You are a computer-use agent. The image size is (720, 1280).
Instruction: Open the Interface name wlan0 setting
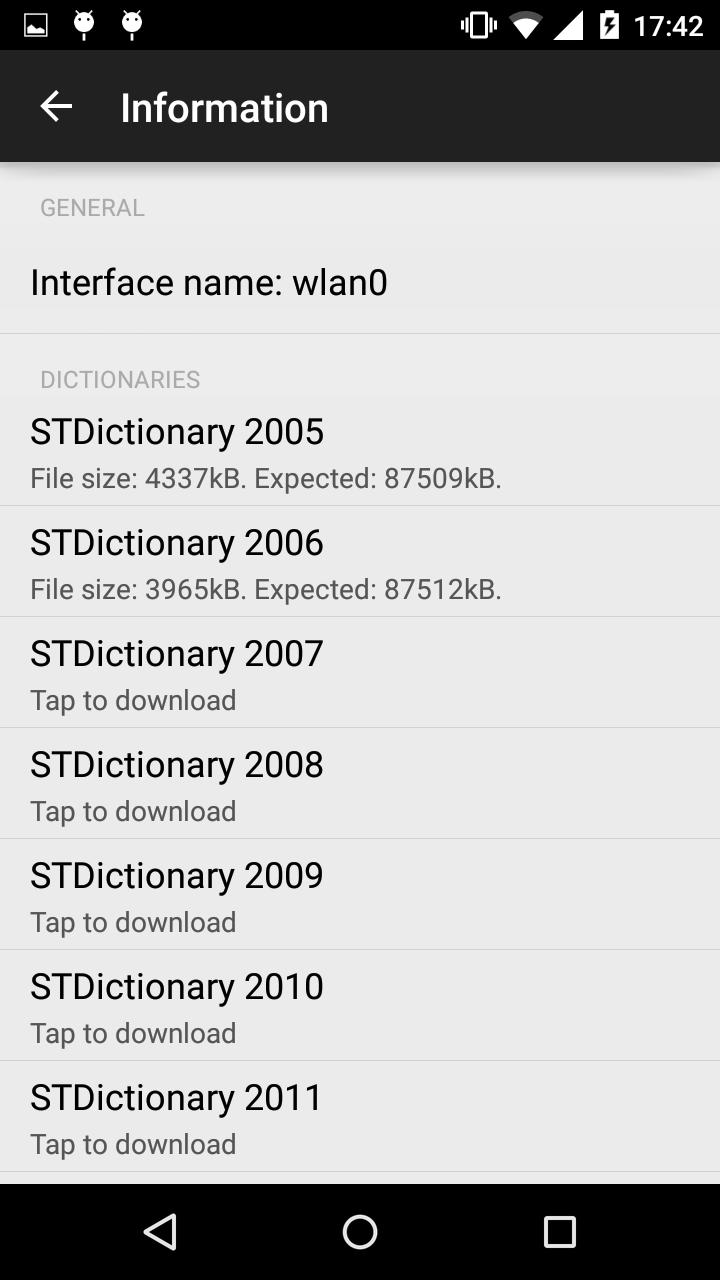tap(360, 283)
